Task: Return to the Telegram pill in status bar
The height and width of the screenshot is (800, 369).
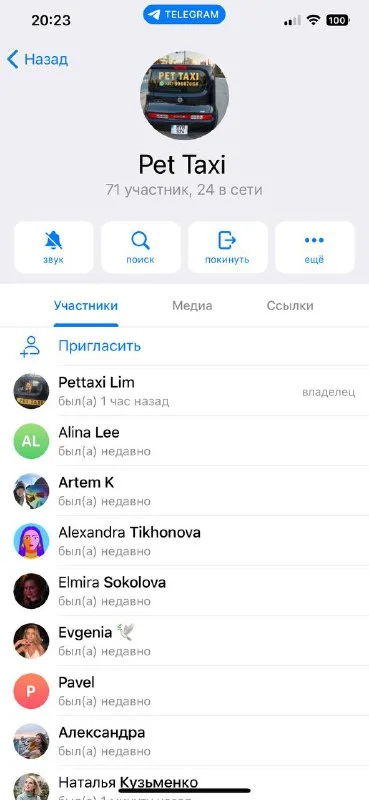Action: tap(184, 15)
